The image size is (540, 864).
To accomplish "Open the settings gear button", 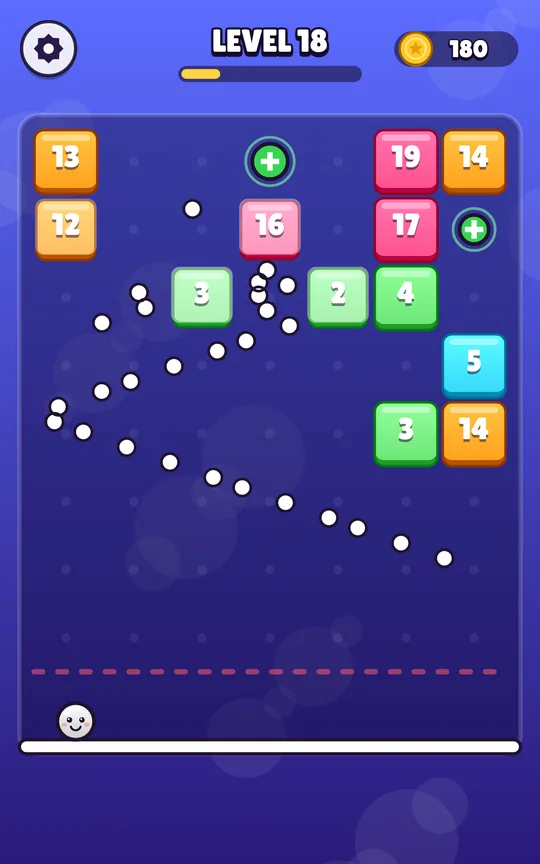I will click(48, 49).
